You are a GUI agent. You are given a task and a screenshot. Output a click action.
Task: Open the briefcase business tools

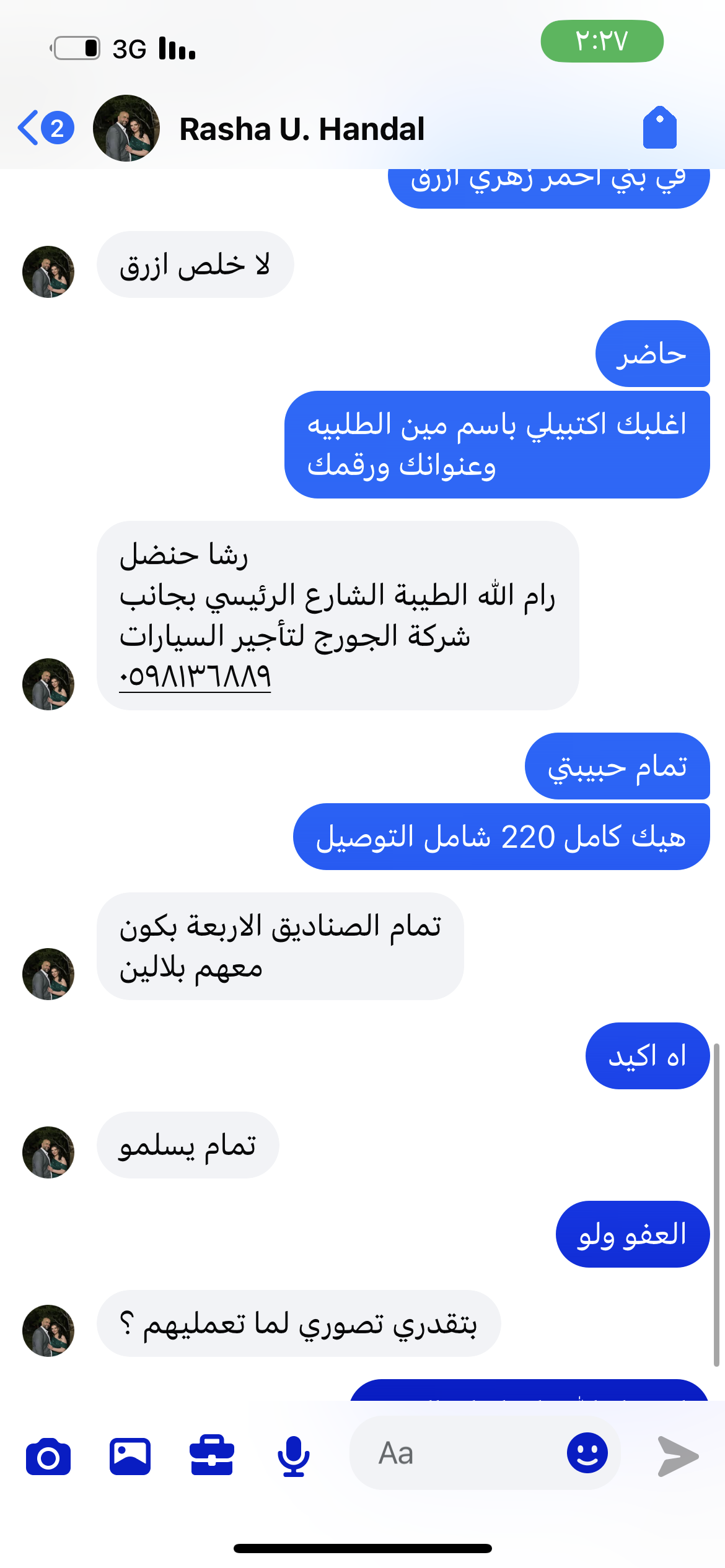point(211,1455)
